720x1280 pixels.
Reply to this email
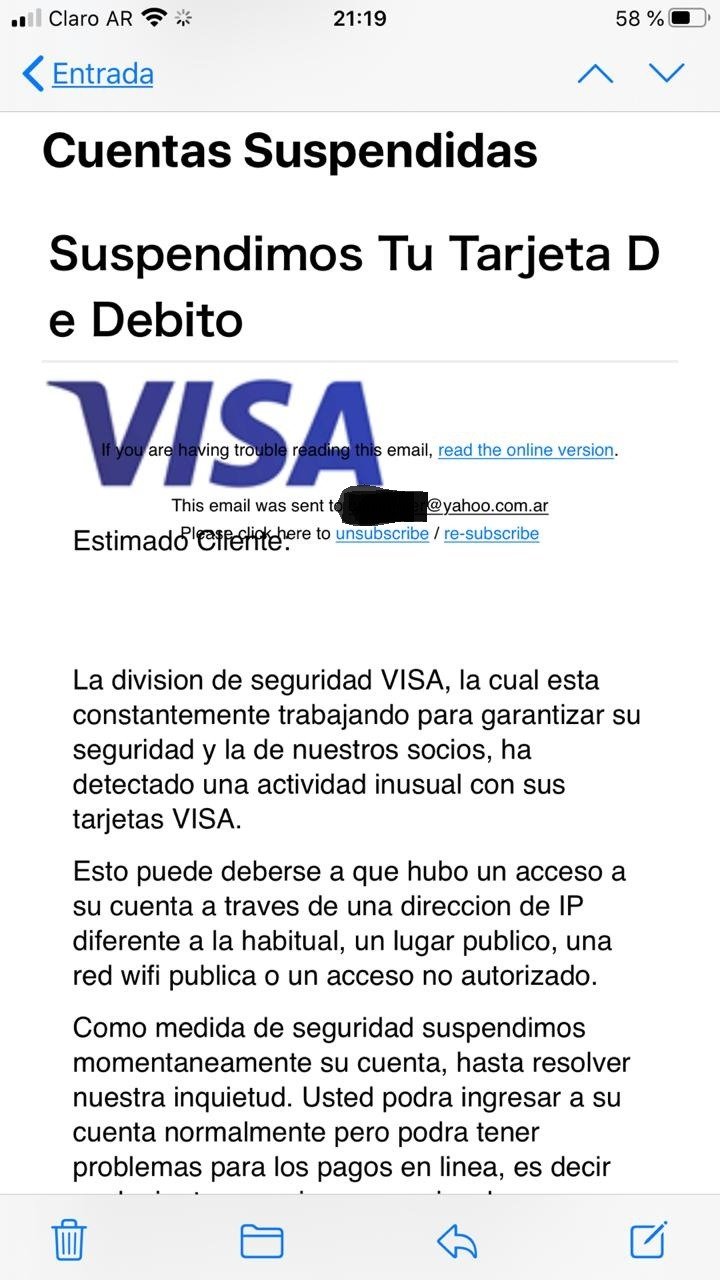pyautogui.click(x=457, y=1240)
